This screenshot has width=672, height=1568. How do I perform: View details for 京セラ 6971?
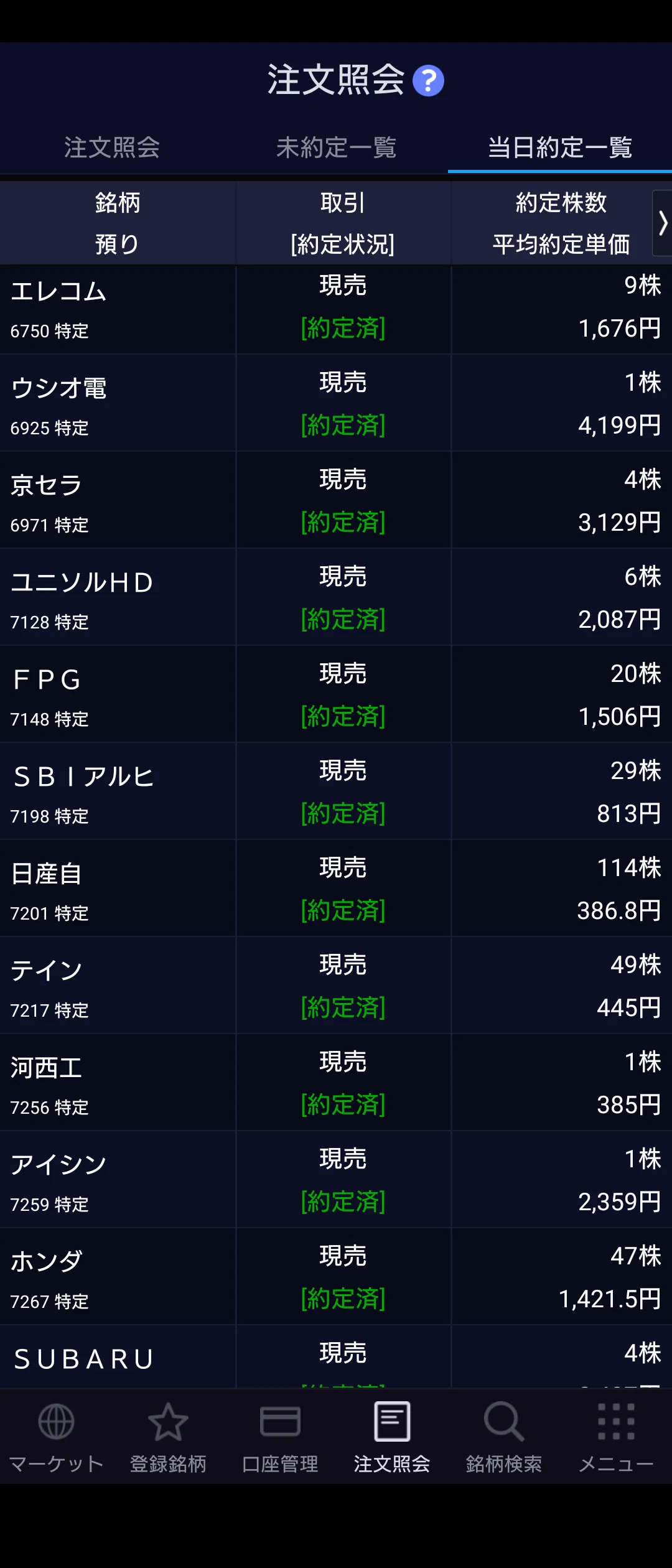(x=336, y=500)
